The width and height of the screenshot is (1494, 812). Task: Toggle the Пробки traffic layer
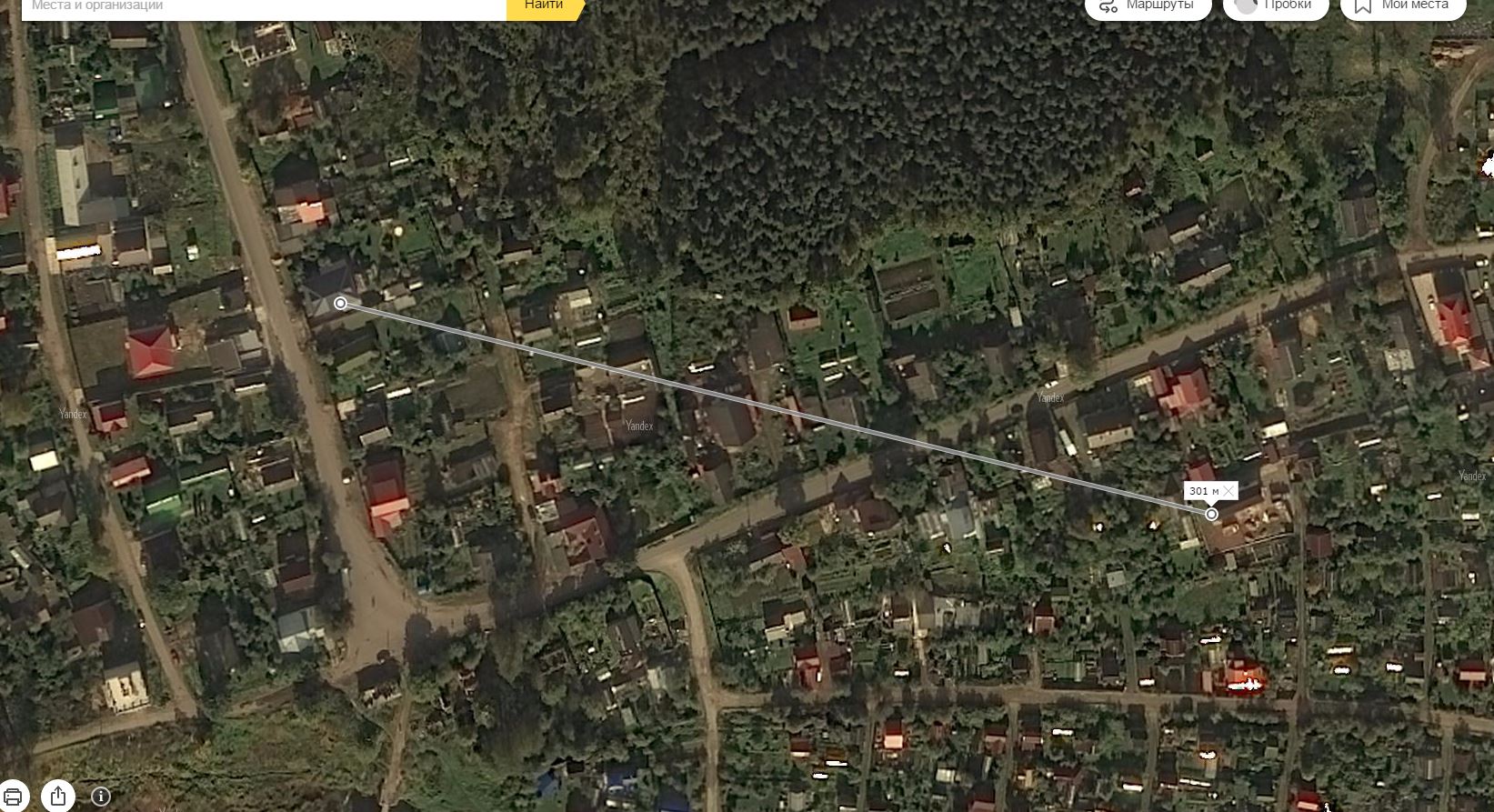1275,6
